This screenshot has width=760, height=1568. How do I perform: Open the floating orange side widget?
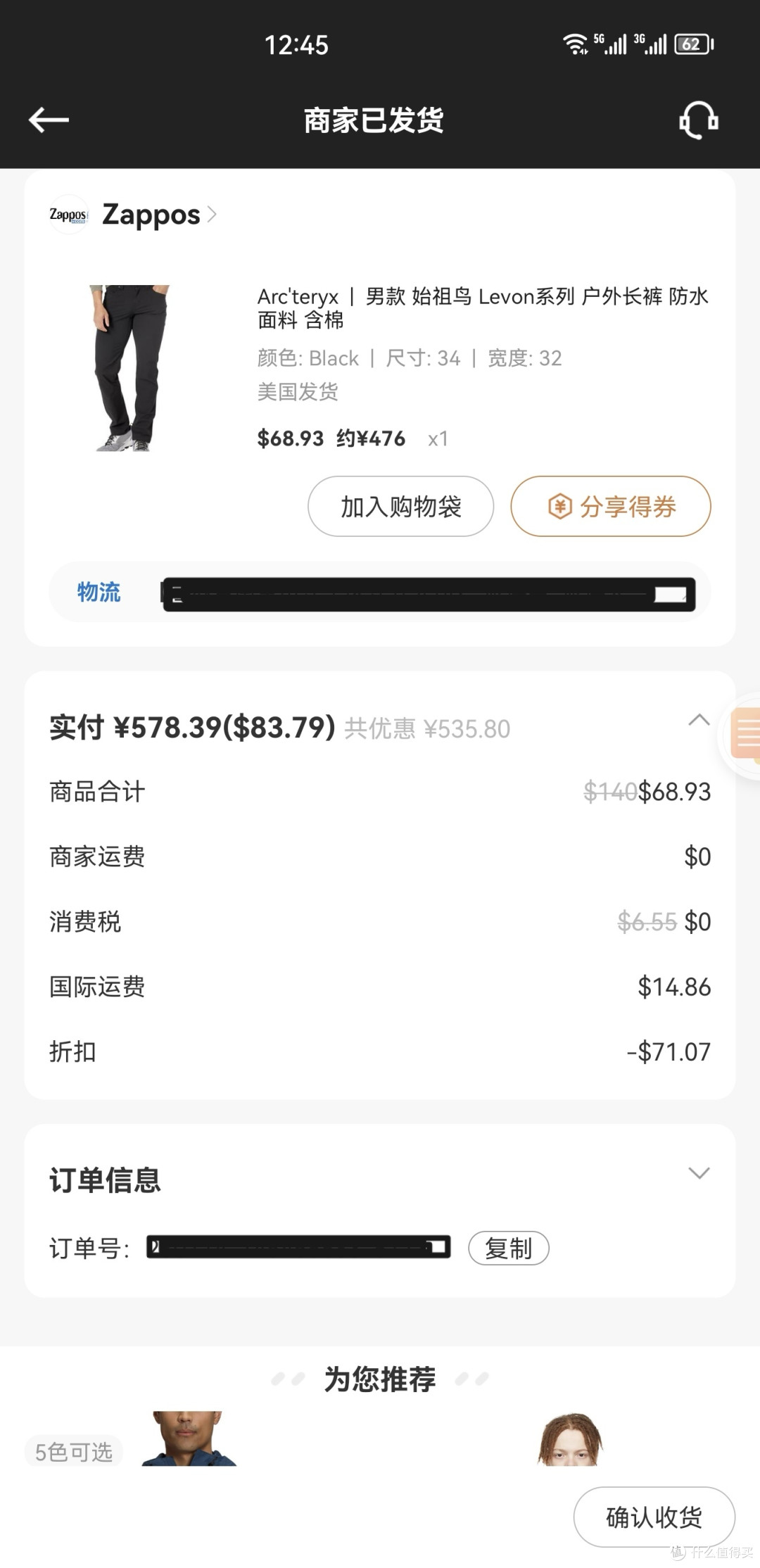pos(745,735)
